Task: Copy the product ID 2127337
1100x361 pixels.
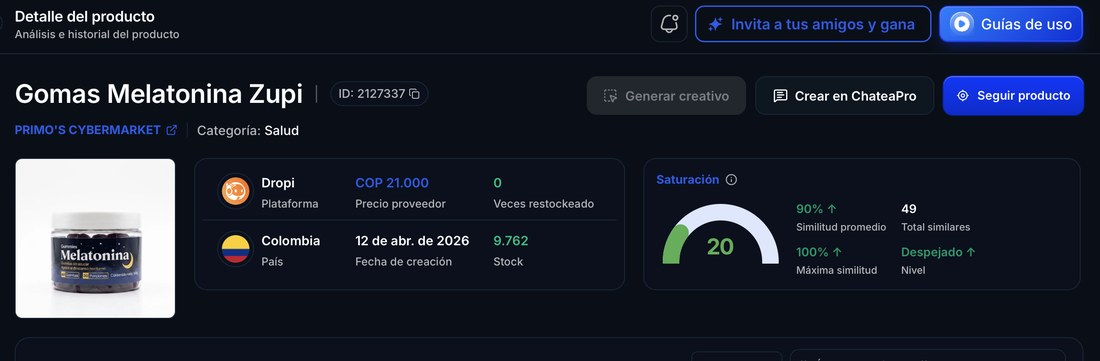Action: [x=415, y=94]
